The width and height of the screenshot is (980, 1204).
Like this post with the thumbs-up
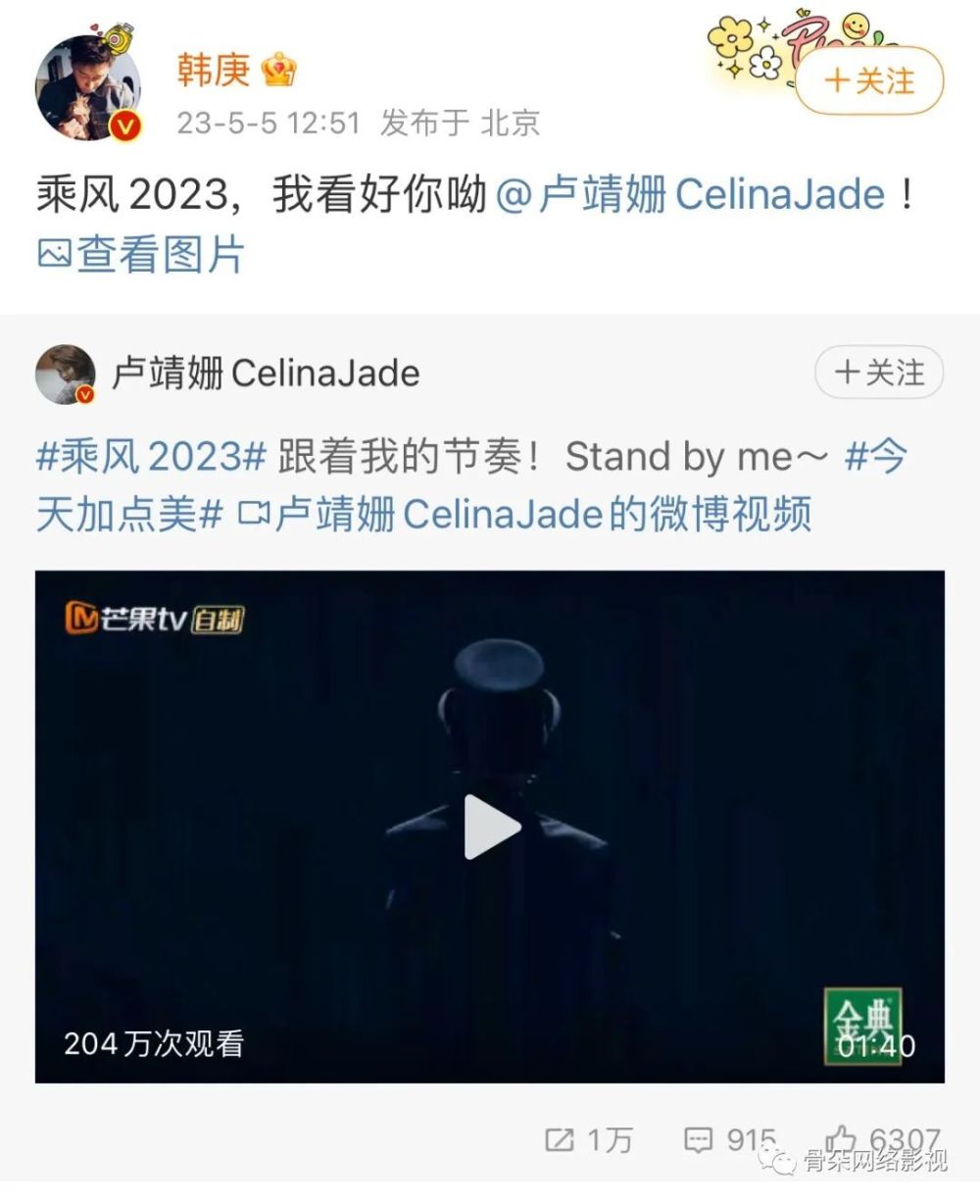[x=841, y=1139]
